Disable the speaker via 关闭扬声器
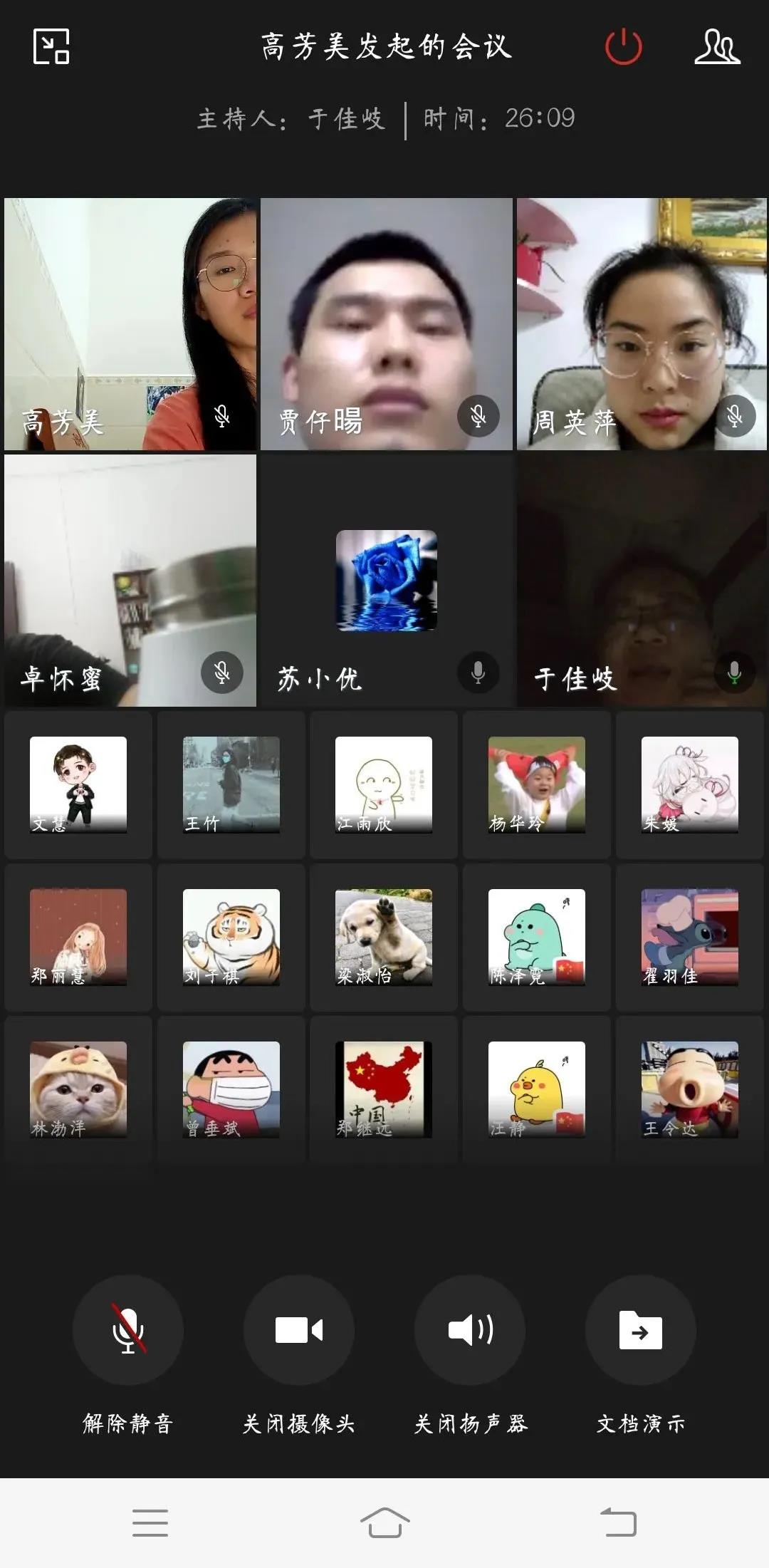This screenshot has height=1568, width=769. coord(470,1329)
